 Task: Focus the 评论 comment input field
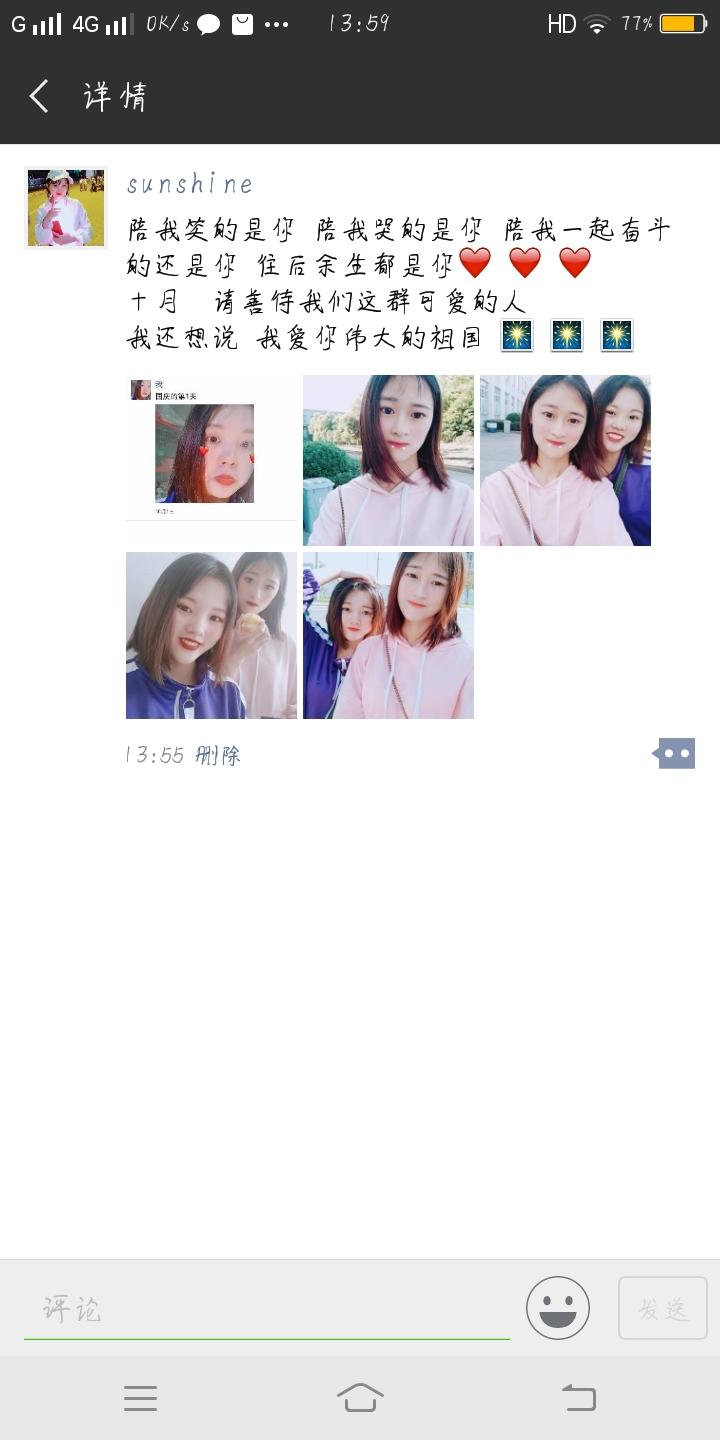(266, 1309)
